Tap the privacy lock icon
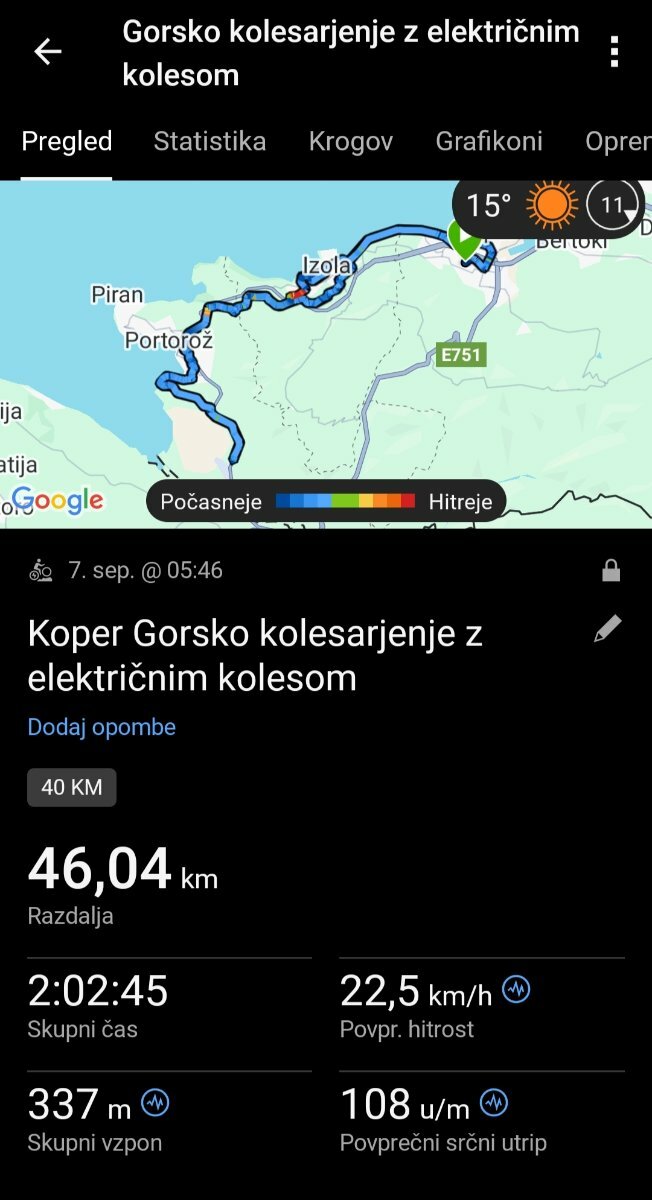652x1200 pixels. (611, 571)
